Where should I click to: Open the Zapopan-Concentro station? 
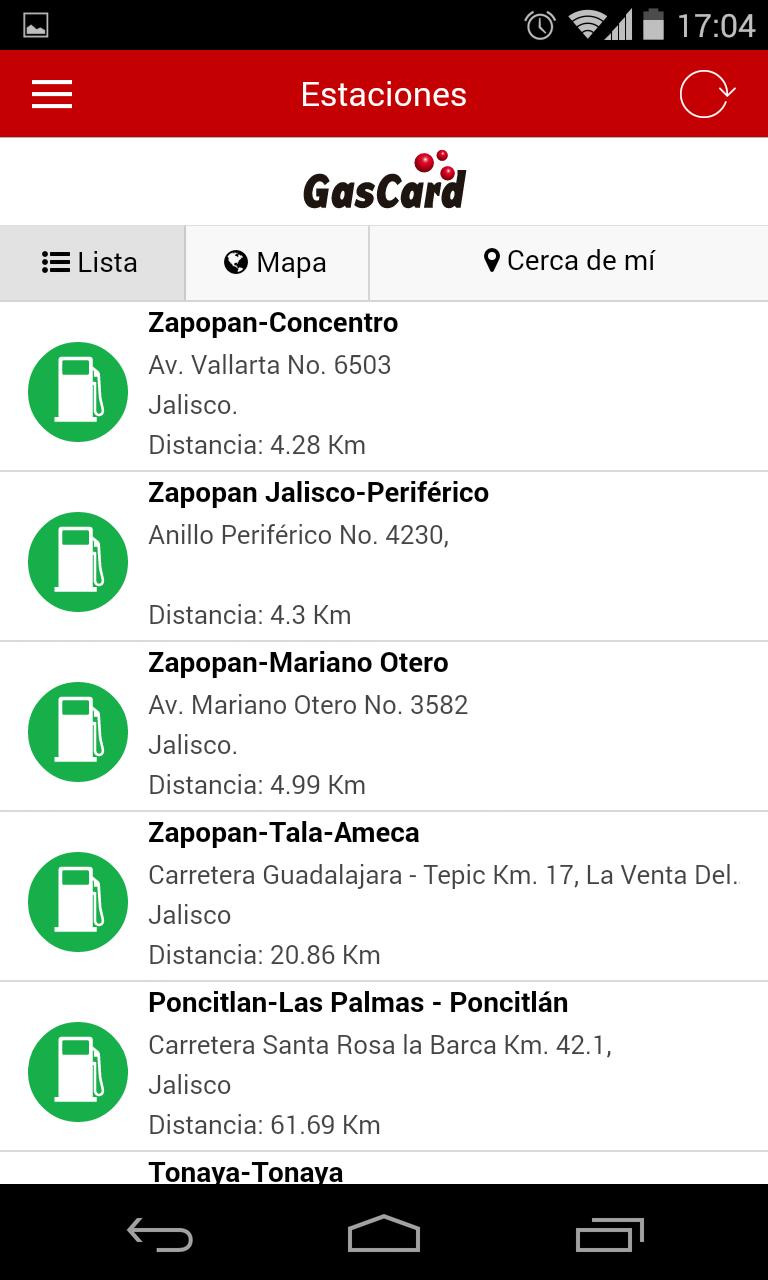(384, 386)
